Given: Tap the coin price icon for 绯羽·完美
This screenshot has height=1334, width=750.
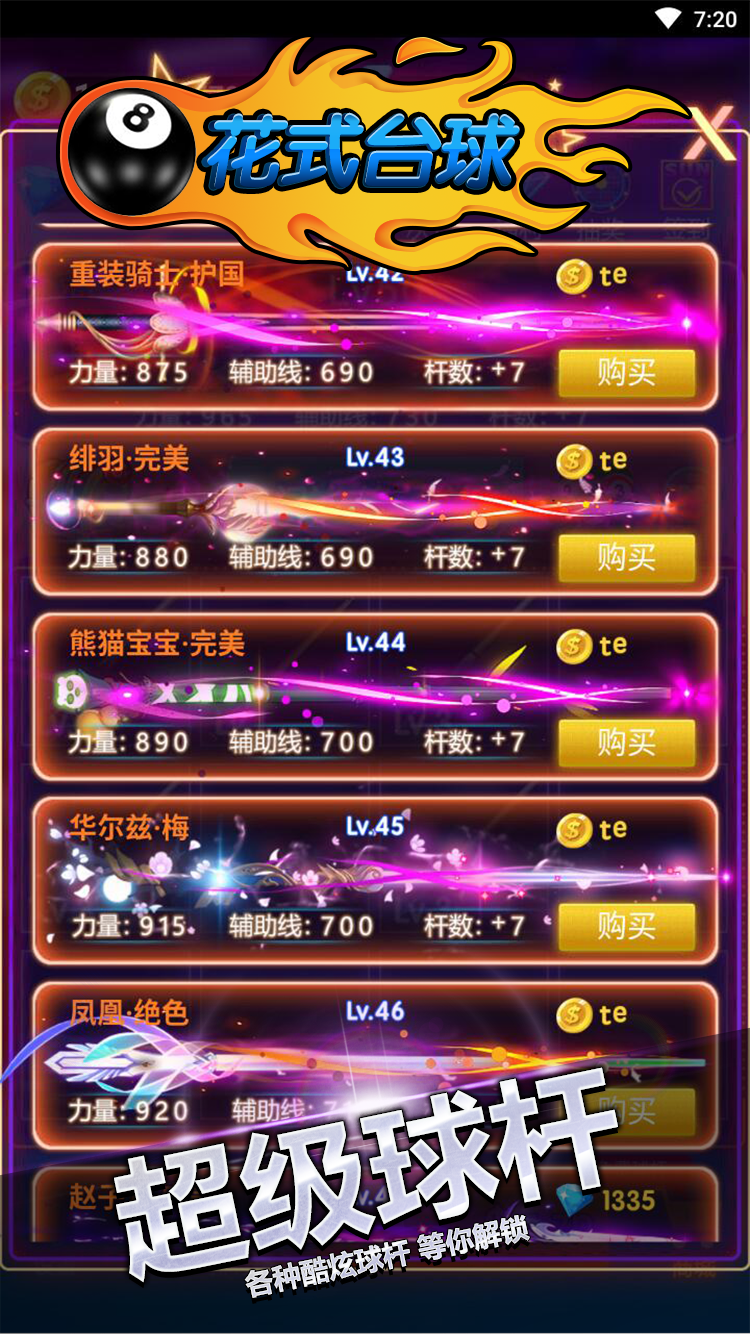Looking at the screenshot, I should 572,460.
